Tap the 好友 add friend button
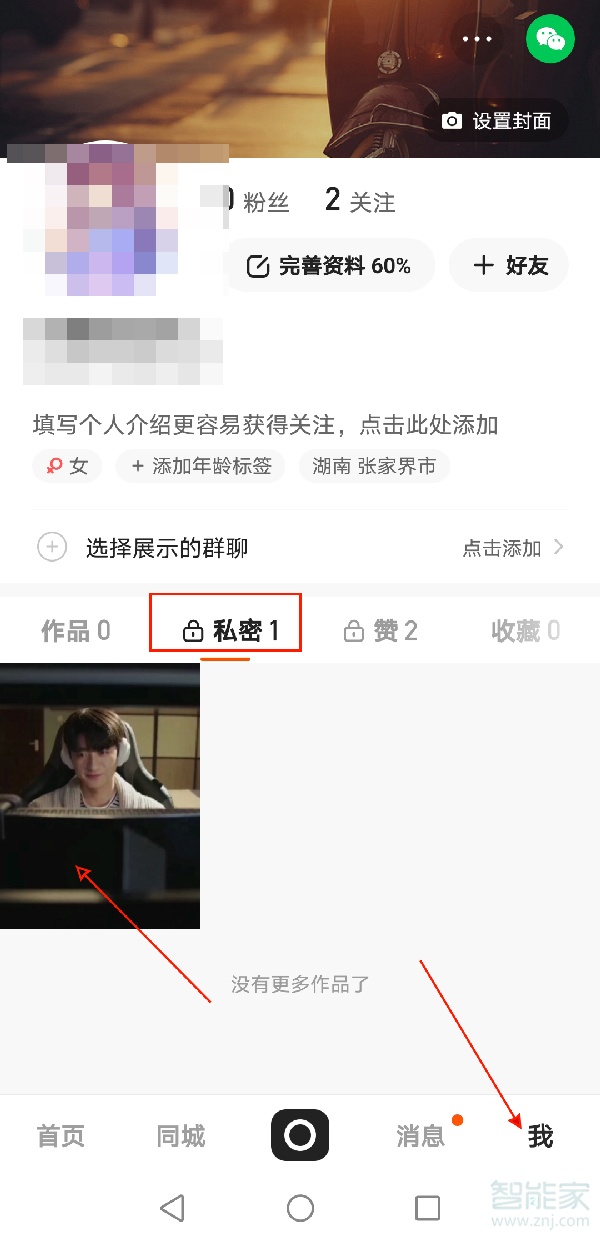The image size is (600, 1240). [x=509, y=265]
